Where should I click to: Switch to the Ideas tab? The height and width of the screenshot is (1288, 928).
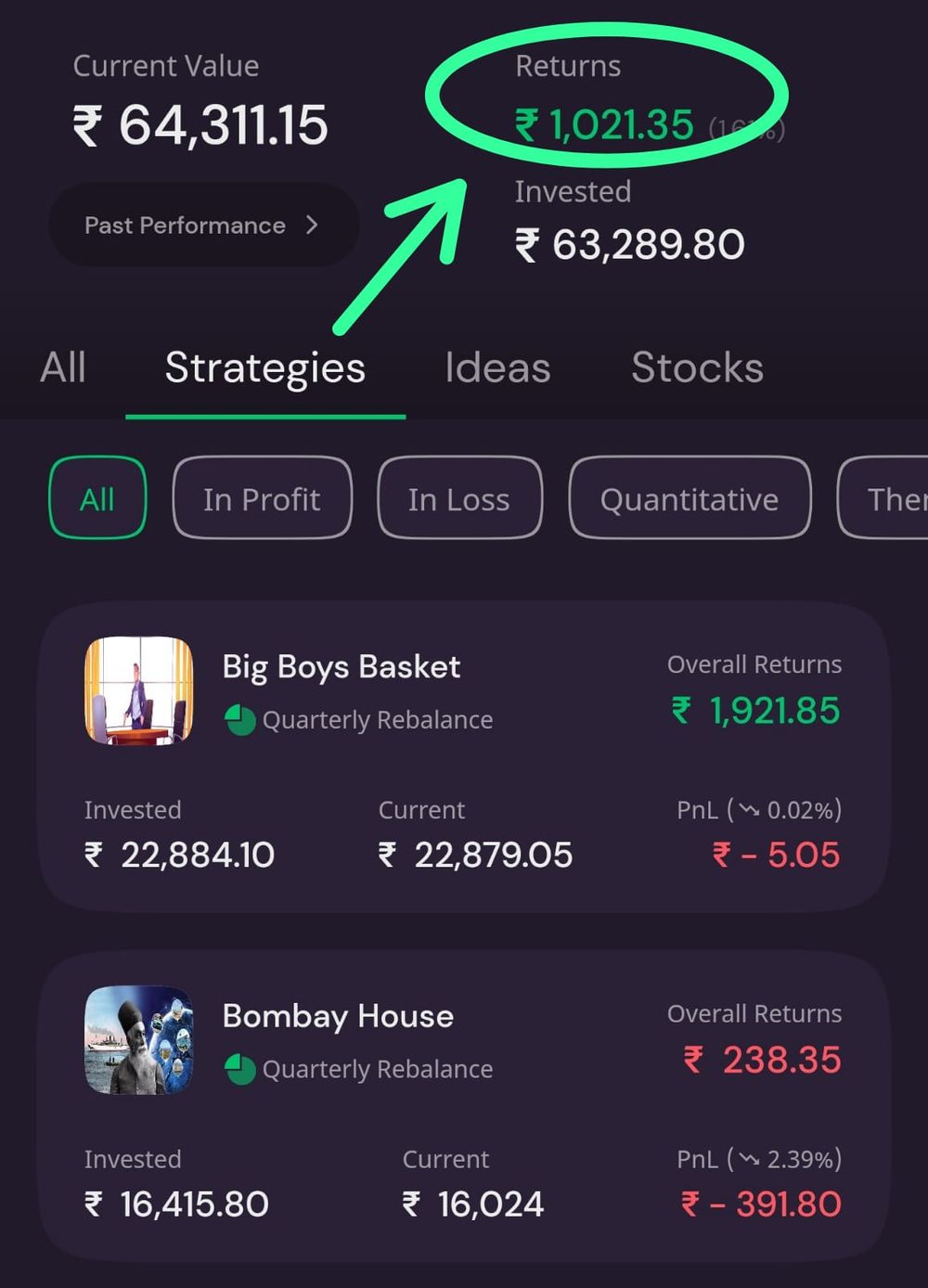pyautogui.click(x=497, y=368)
